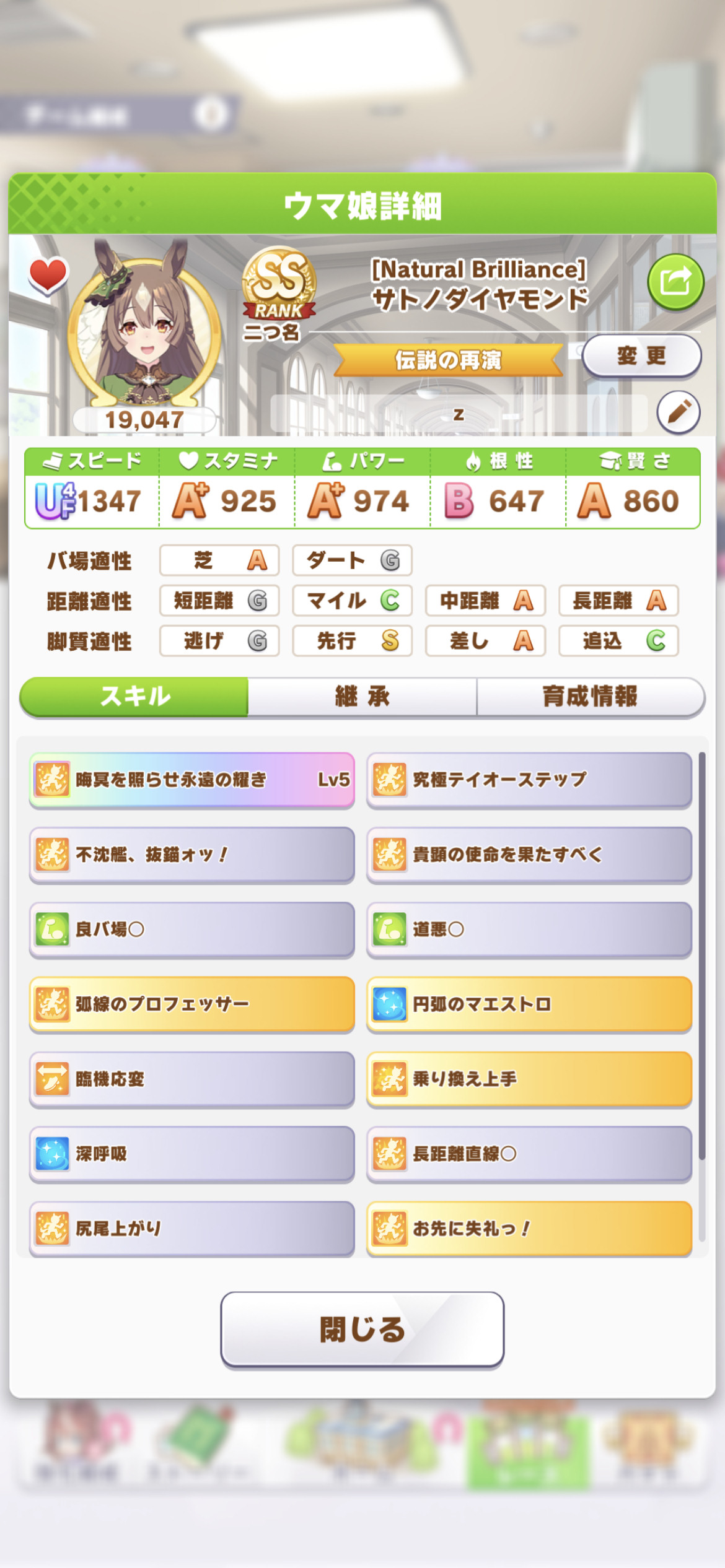
Task: Open skill 道悪○
Action: (529, 930)
